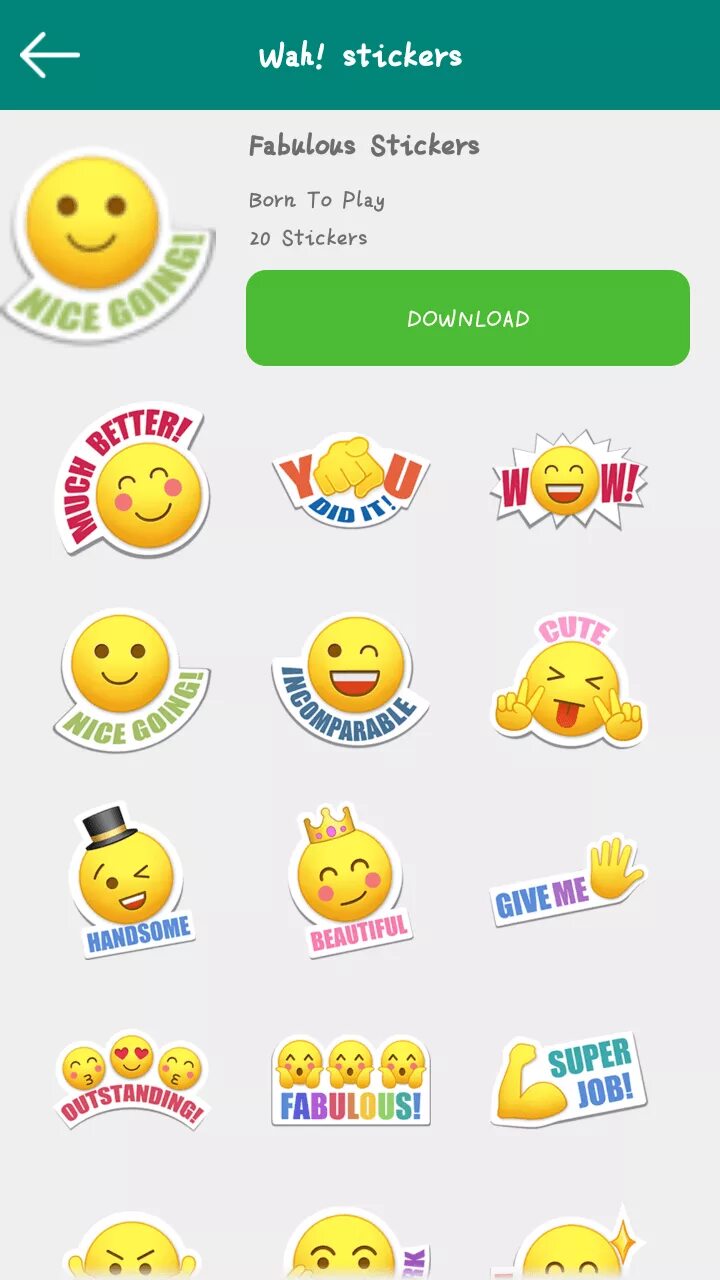Go back using the arrow icon
The image size is (720, 1280).
tap(50, 55)
